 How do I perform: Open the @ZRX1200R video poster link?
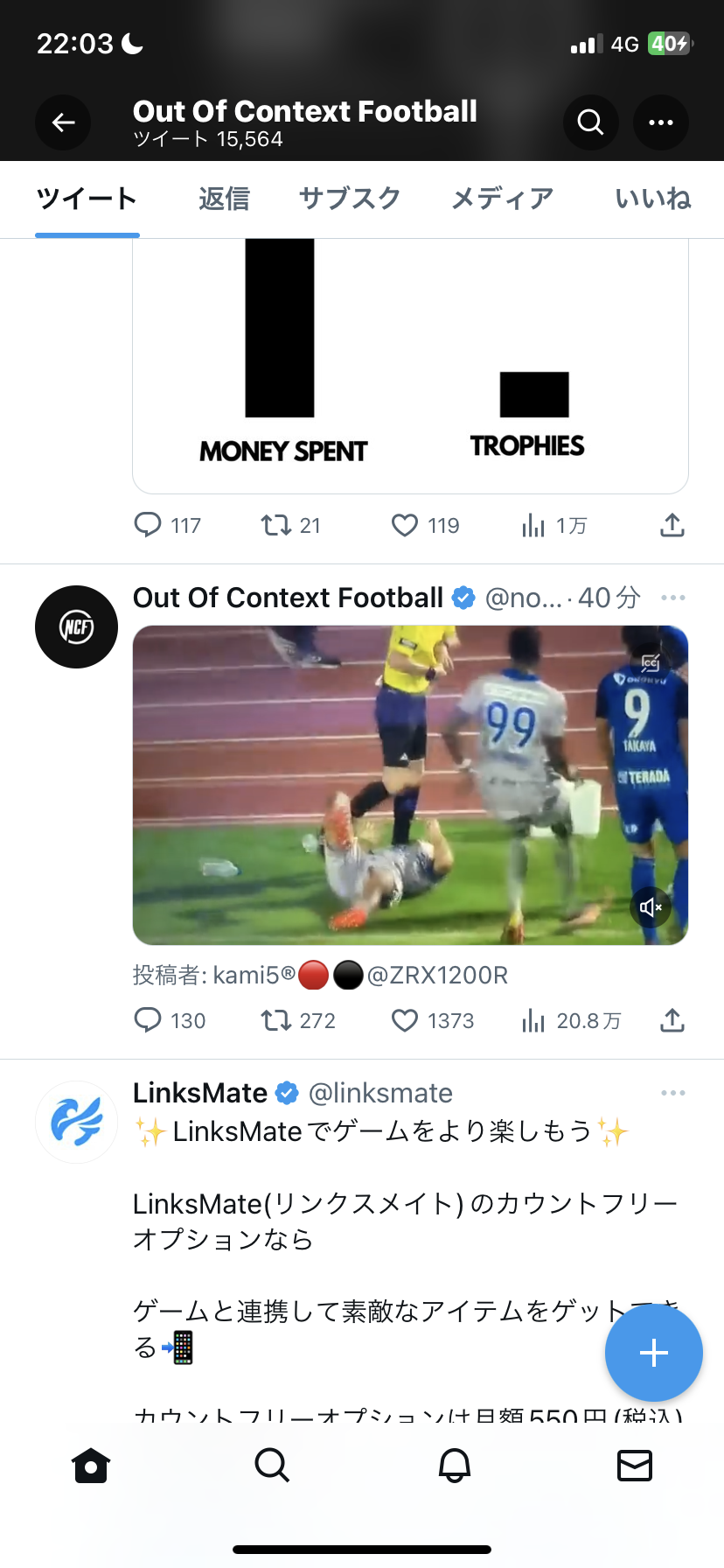[x=437, y=975]
